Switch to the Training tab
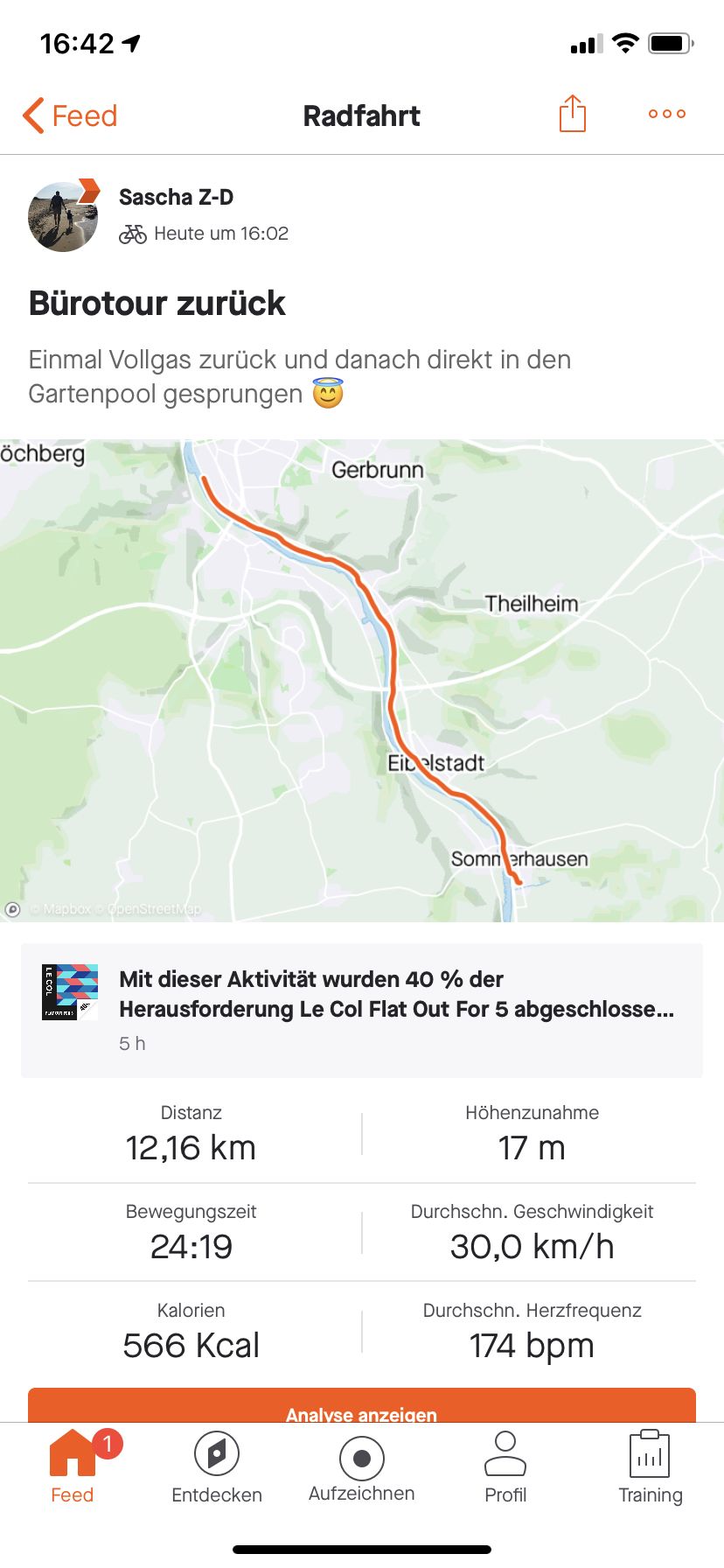This screenshot has width=724, height=1568. [x=650, y=1466]
